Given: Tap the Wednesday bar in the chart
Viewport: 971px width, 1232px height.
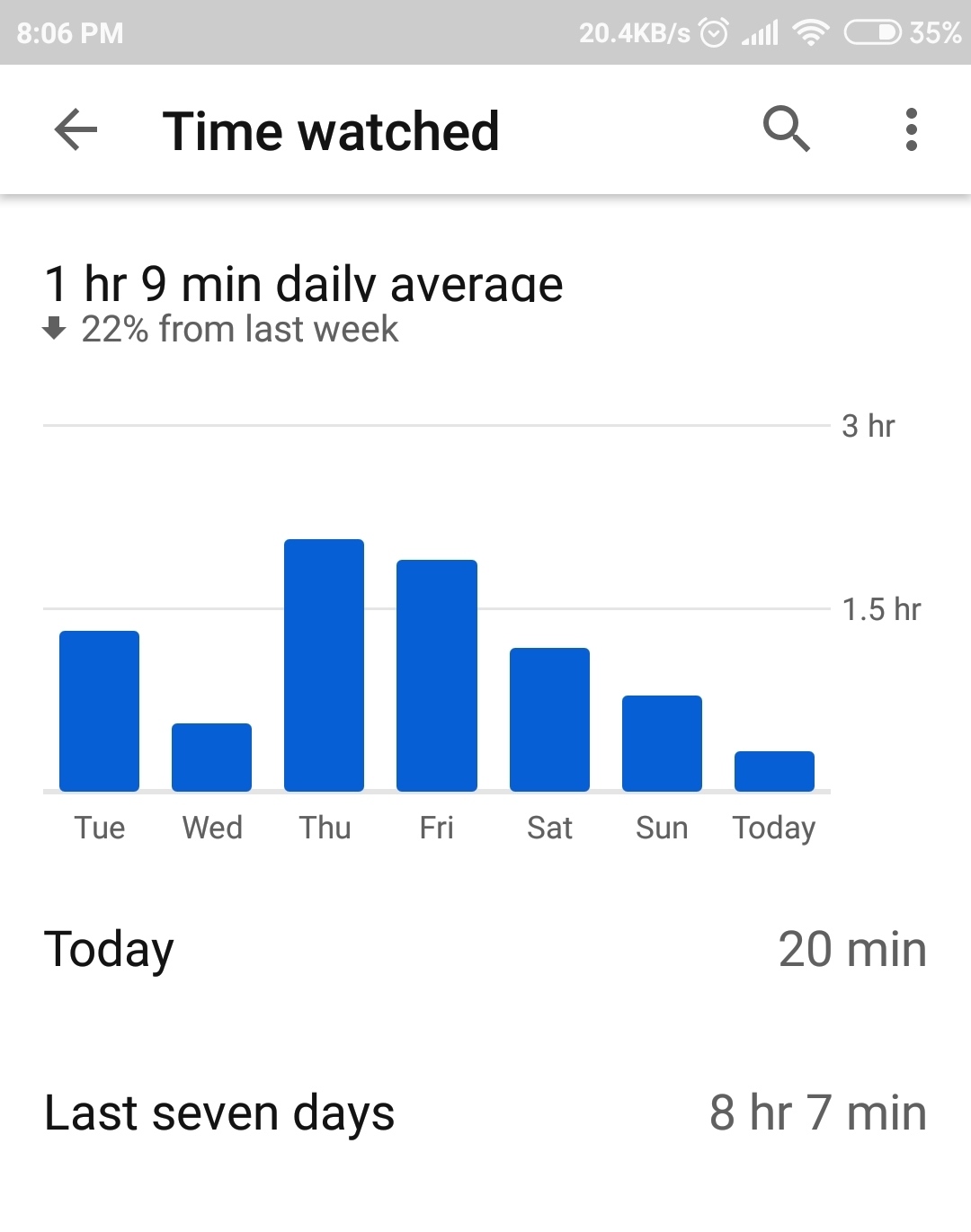Looking at the screenshot, I should (x=211, y=757).
